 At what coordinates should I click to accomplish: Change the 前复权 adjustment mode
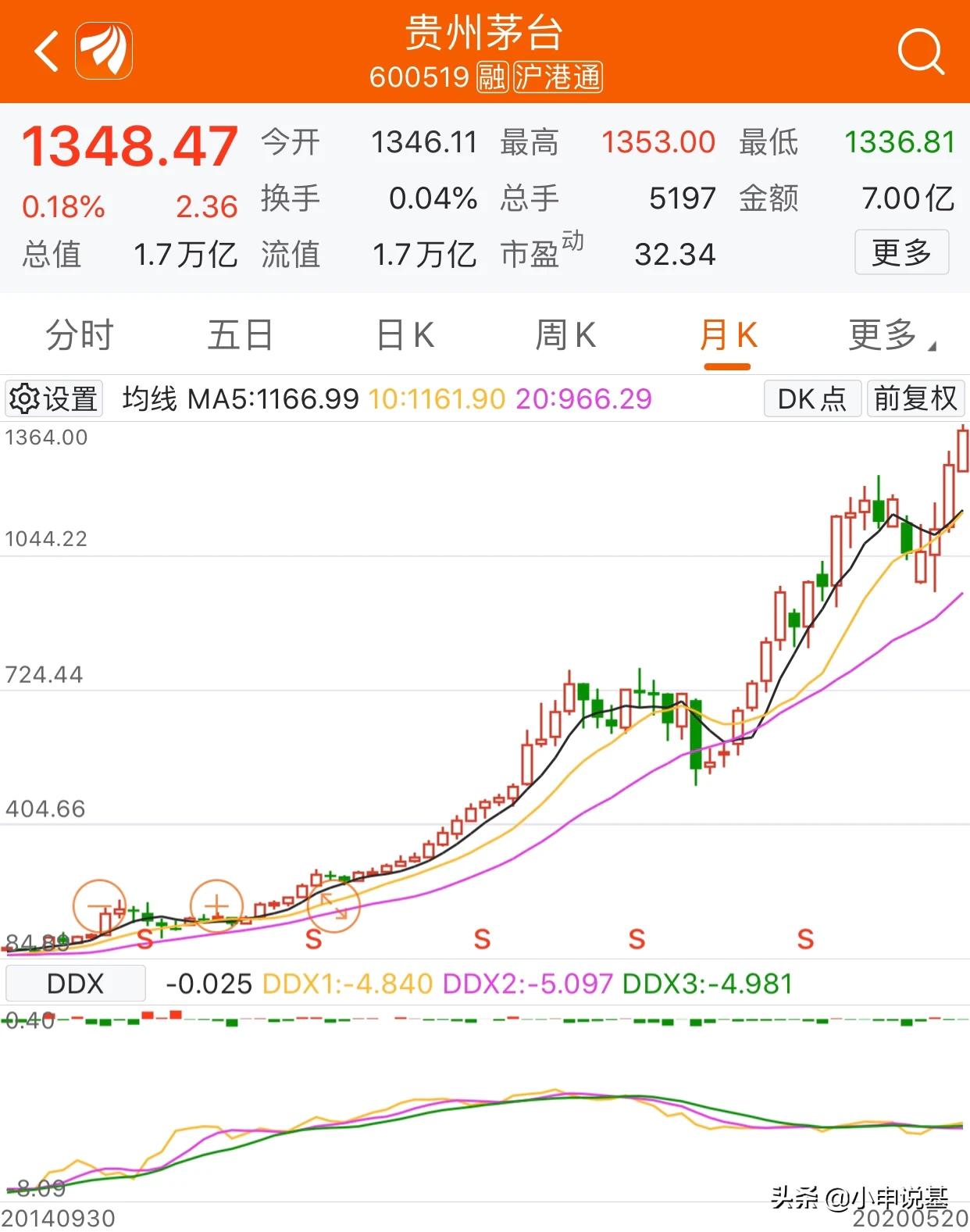915,398
